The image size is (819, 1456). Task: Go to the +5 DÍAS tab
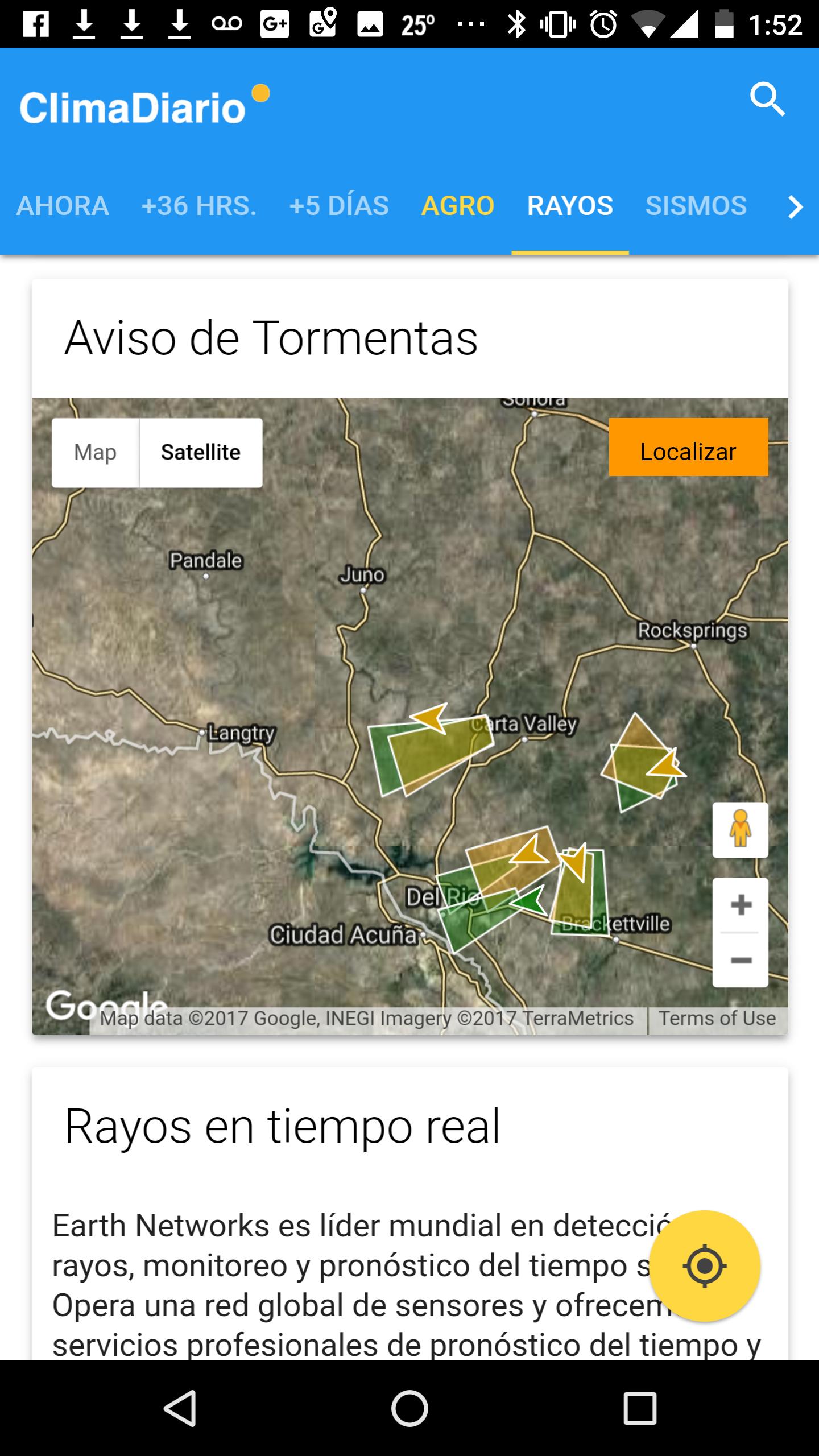coord(339,206)
